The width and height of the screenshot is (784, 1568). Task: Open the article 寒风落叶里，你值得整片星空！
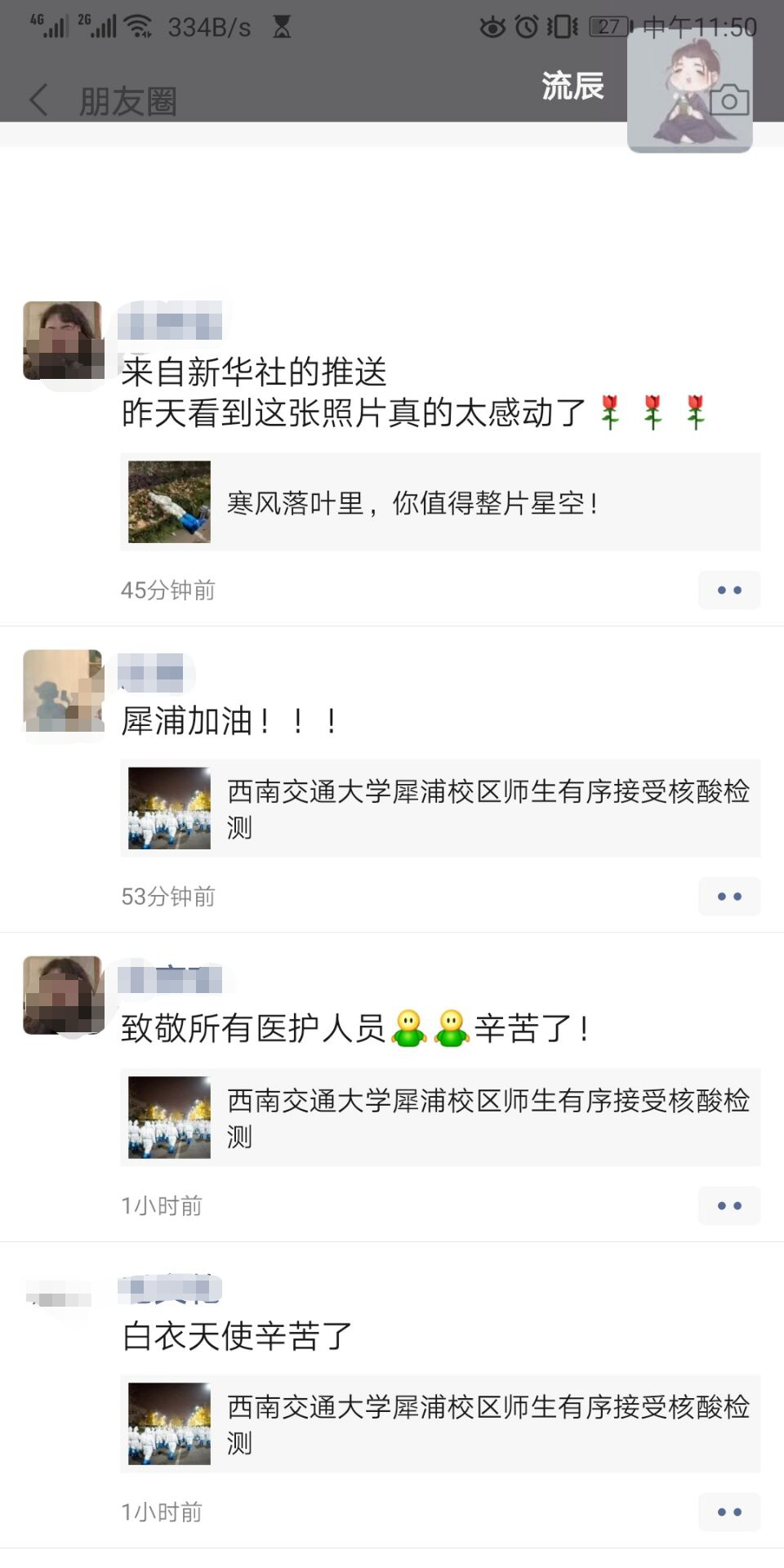tap(440, 502)
